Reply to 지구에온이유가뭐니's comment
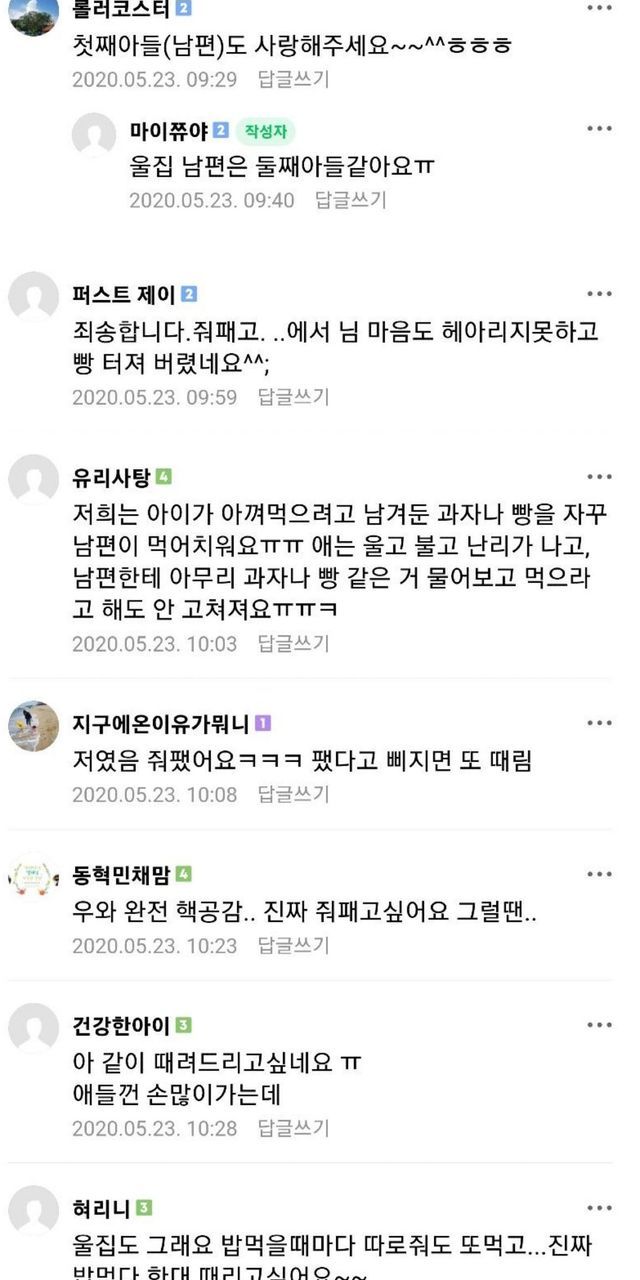The width and height of the screenshot is (640, 1280). coord(293,795)
